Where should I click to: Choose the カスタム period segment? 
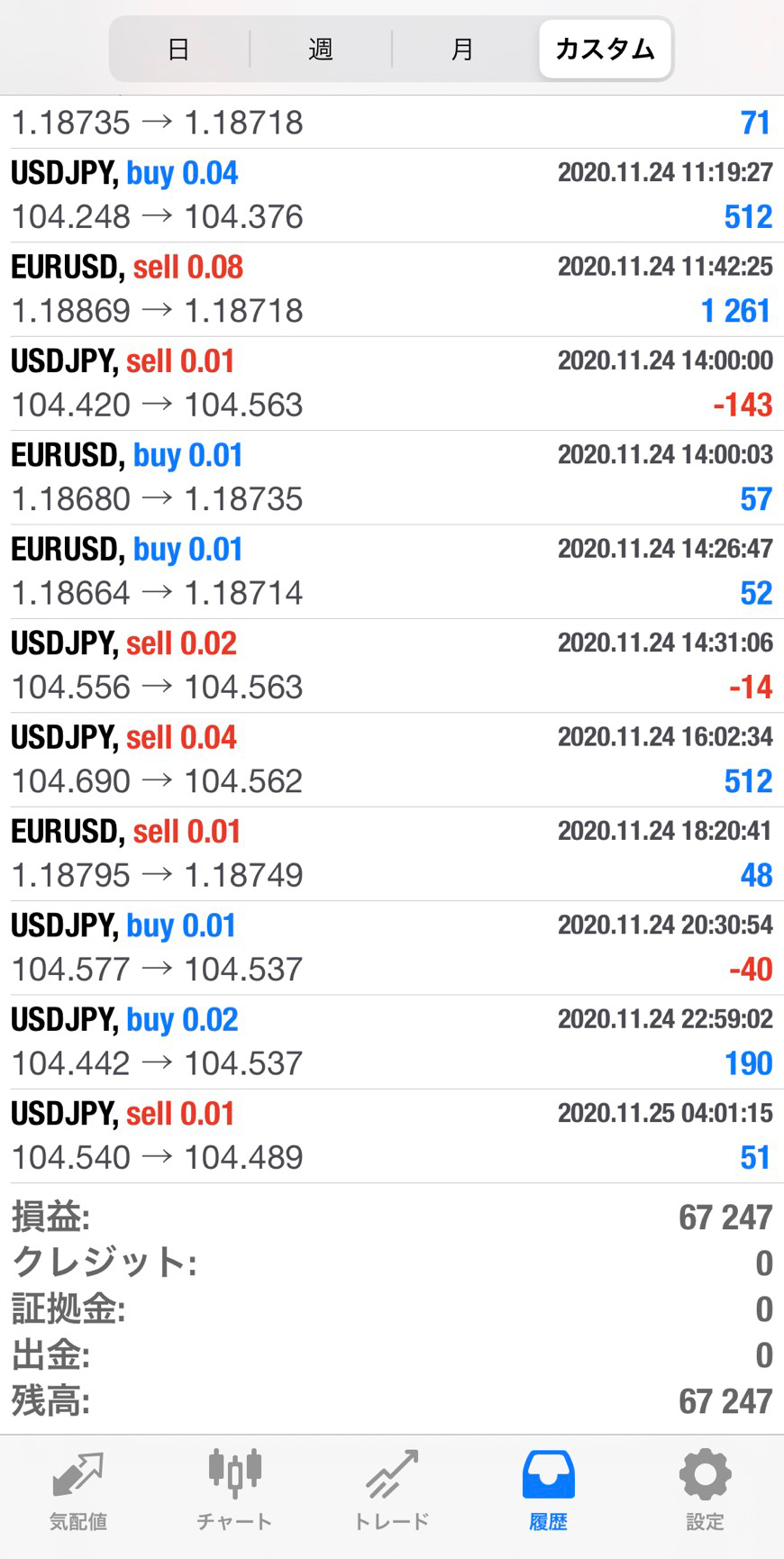605,49
